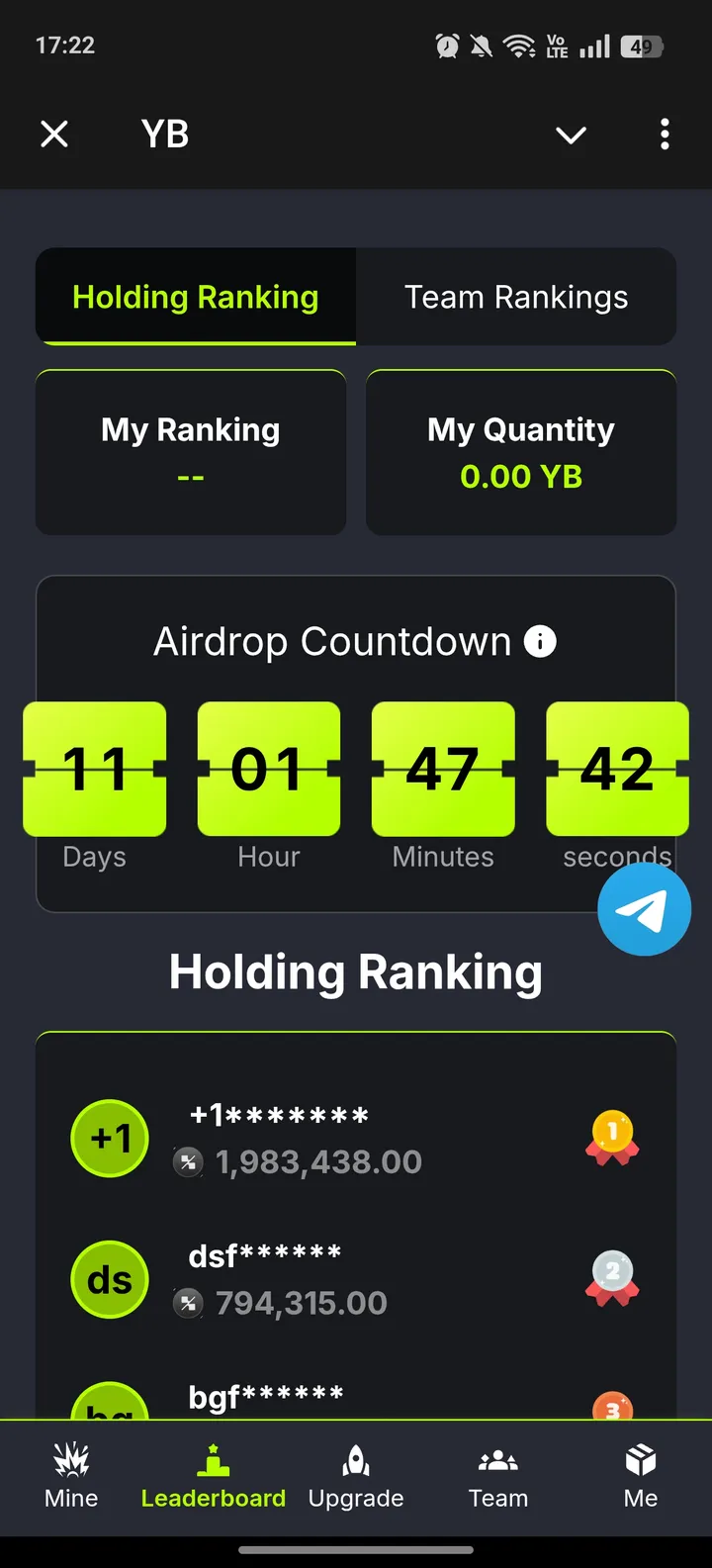Switch to the Upgrade tab
The height and width of the screenshot is (1568, 712).
356,1476
